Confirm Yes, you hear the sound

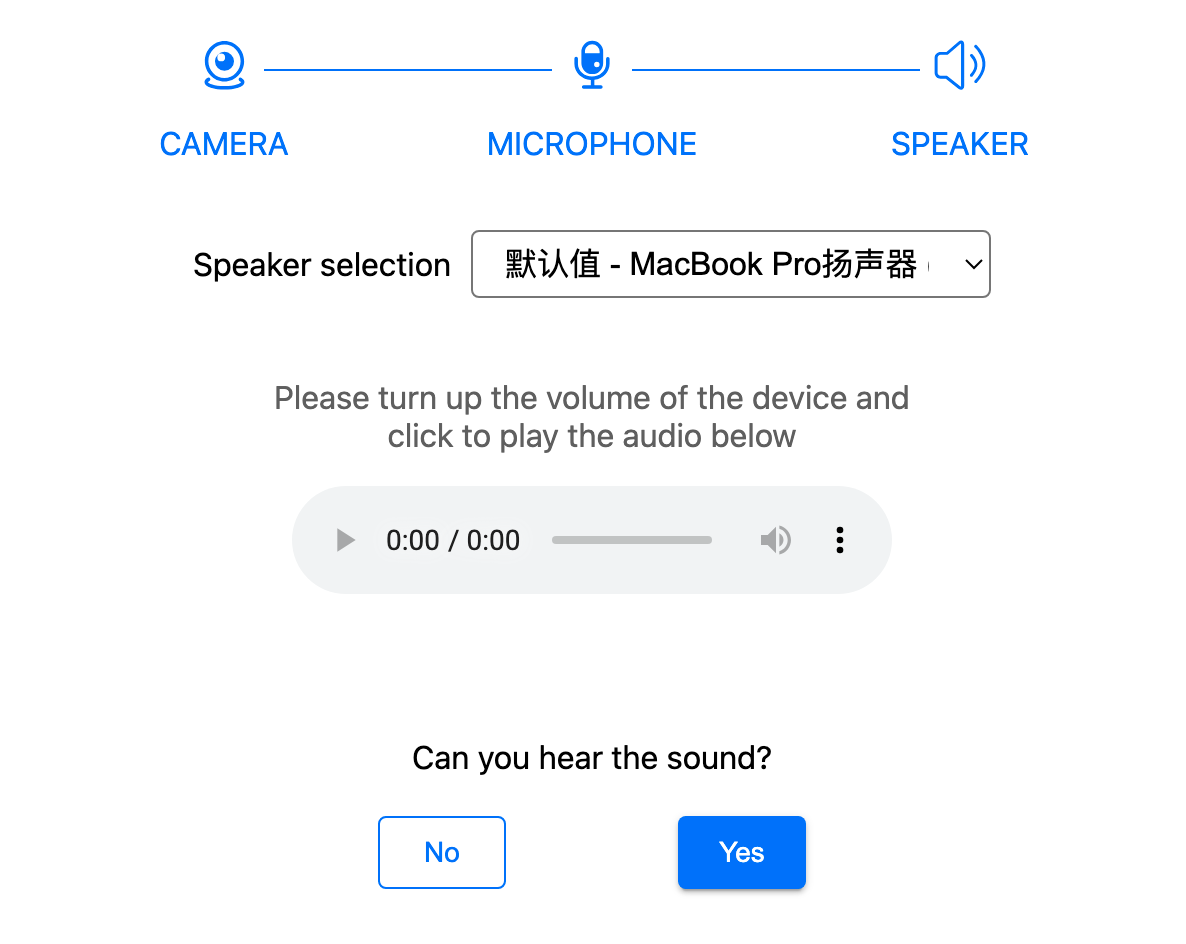pos(741,852)
